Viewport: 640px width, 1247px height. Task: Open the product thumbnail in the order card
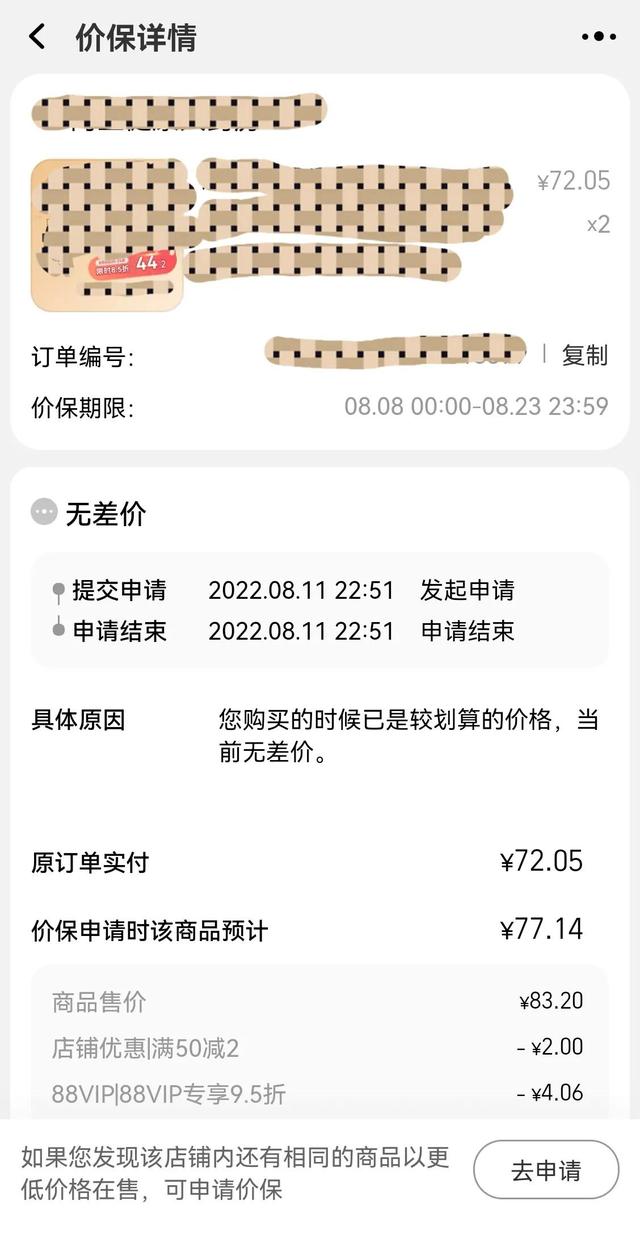108,235
